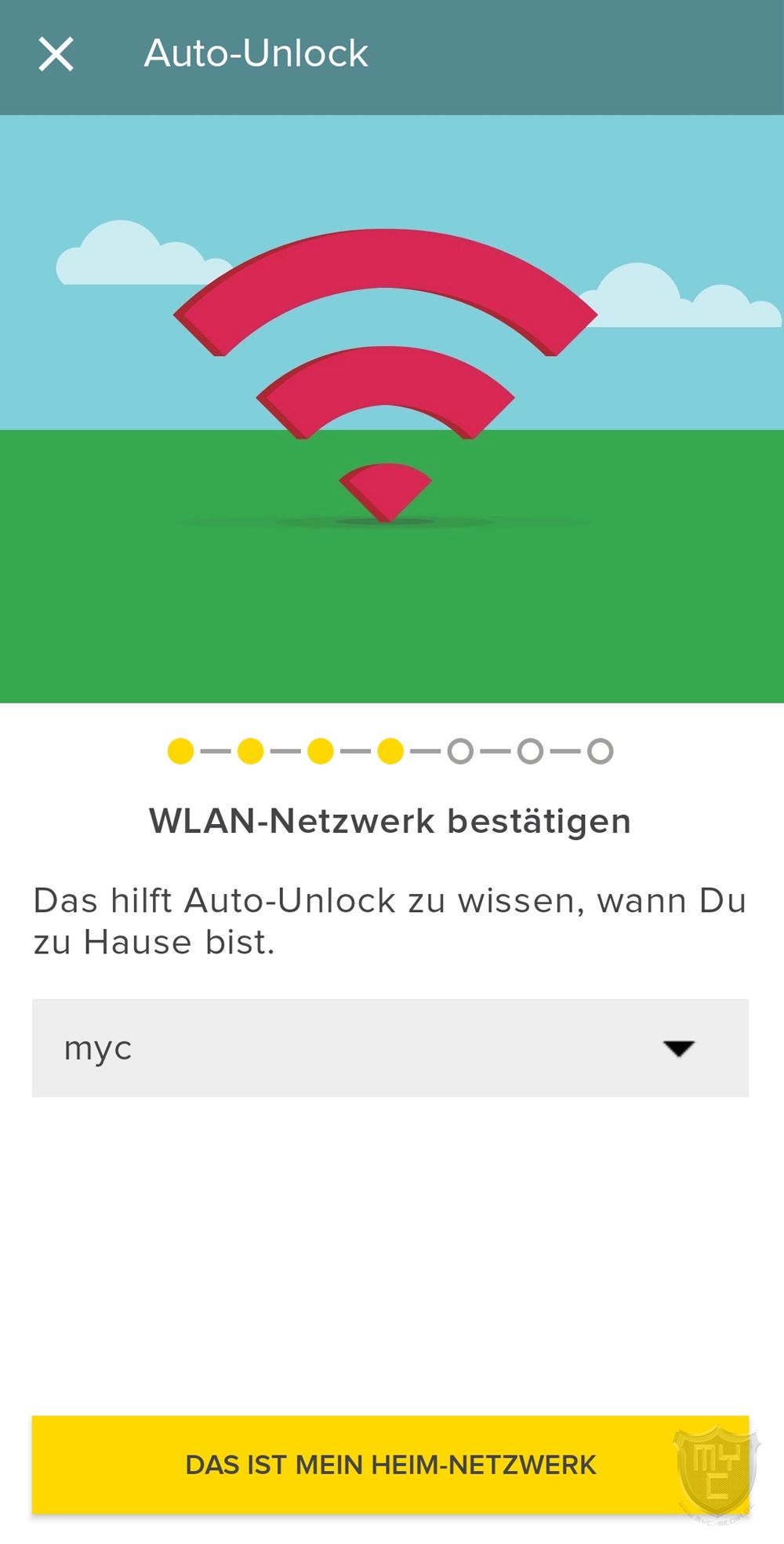Close the Auto-Unlock setup
Image resolution: width=784 pixels, height=1544 pixels.
56,54
